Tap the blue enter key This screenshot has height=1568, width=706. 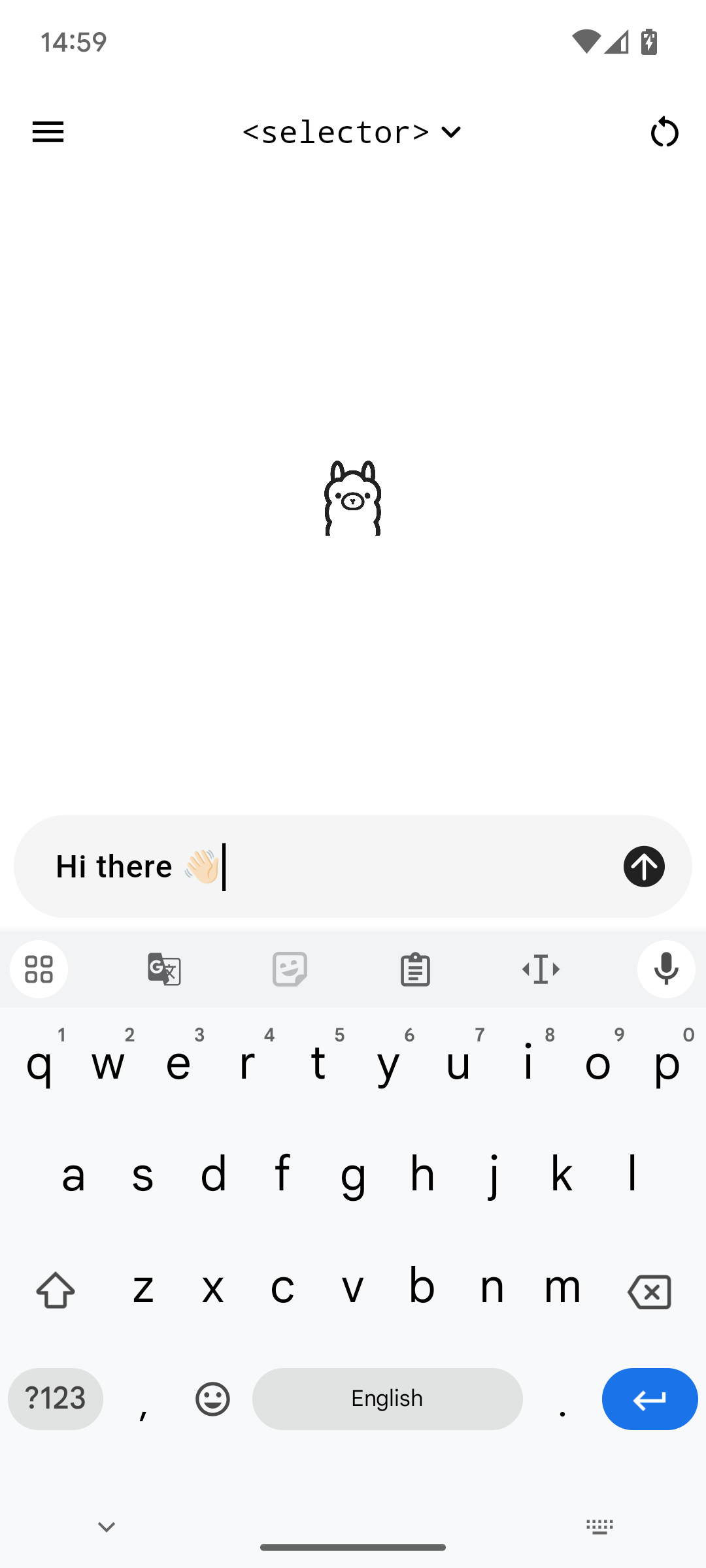(649, 1399)
